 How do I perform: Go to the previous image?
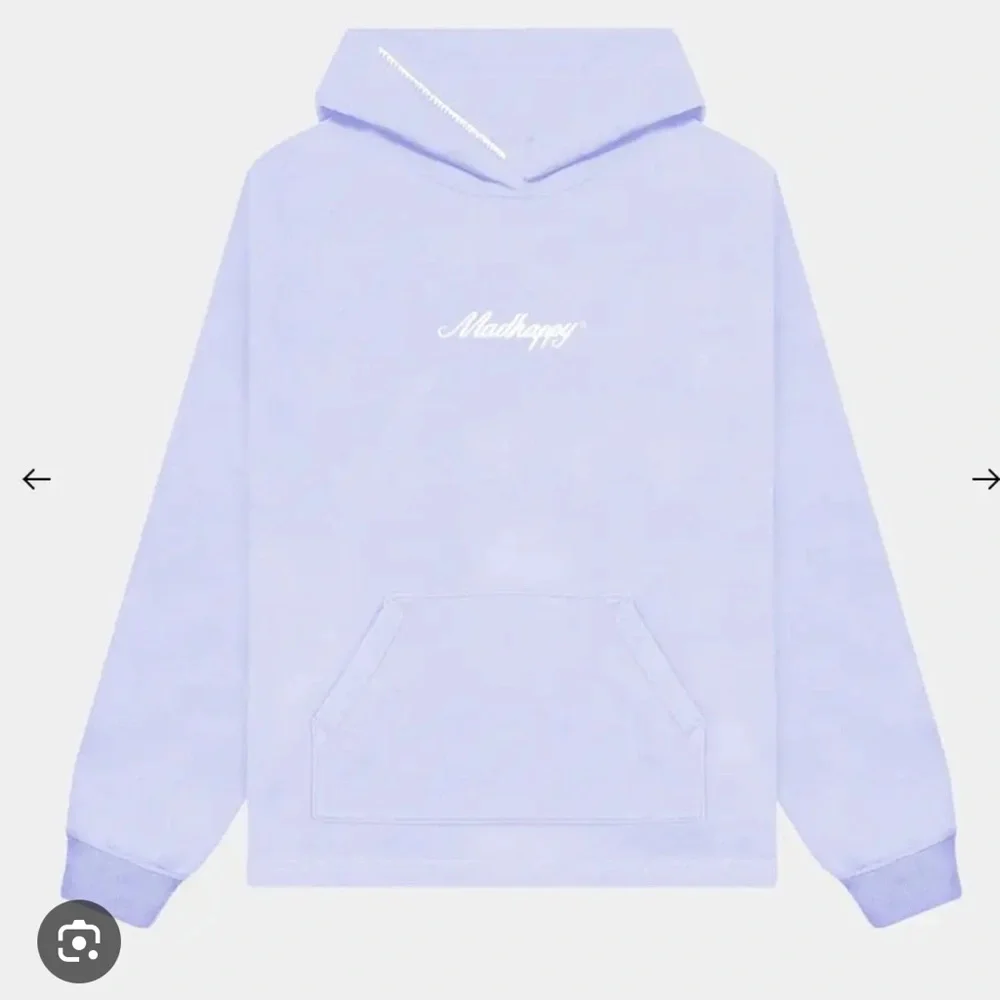pos(36,479)
